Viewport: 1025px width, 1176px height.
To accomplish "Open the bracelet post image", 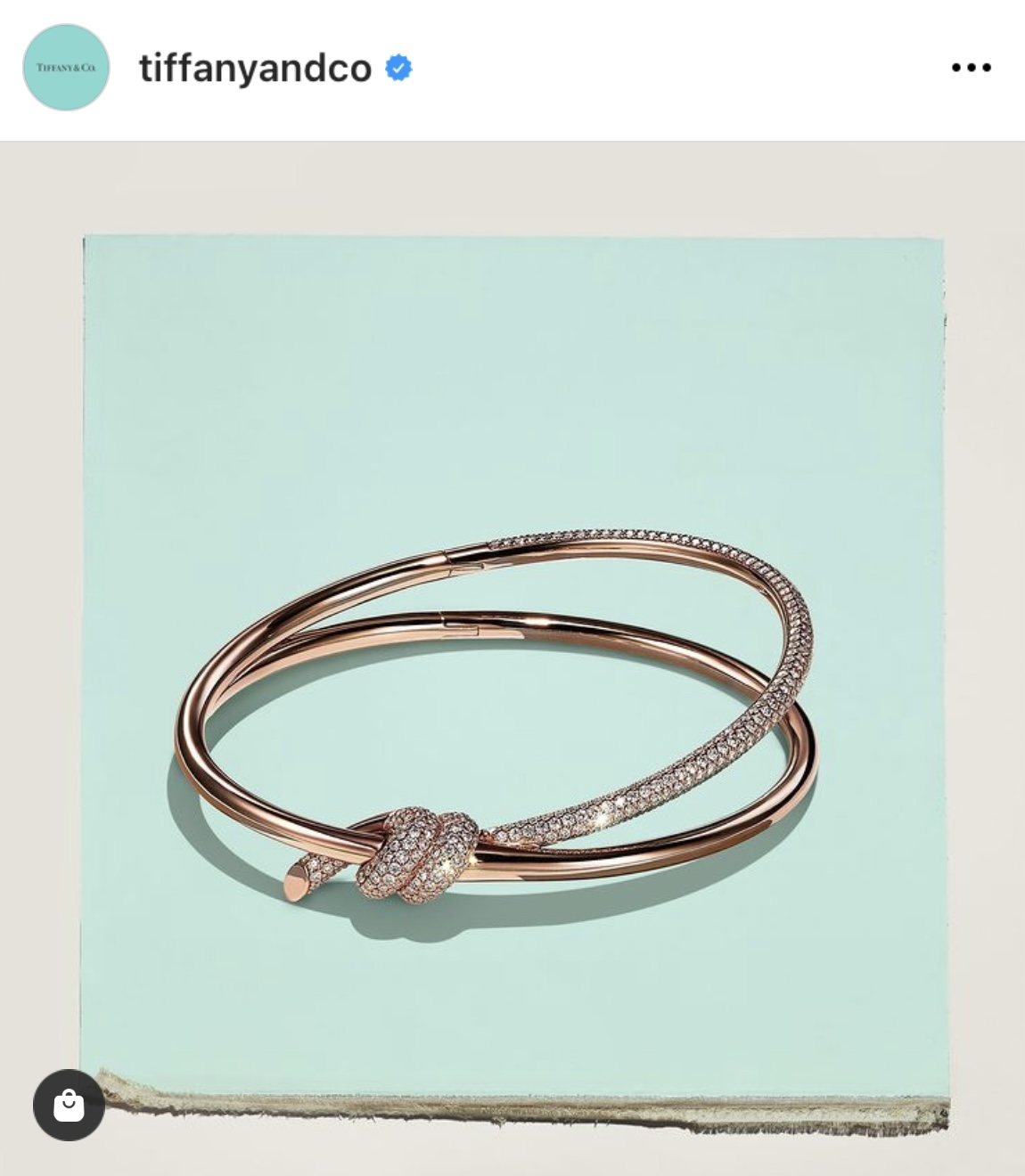I will 512,677.
